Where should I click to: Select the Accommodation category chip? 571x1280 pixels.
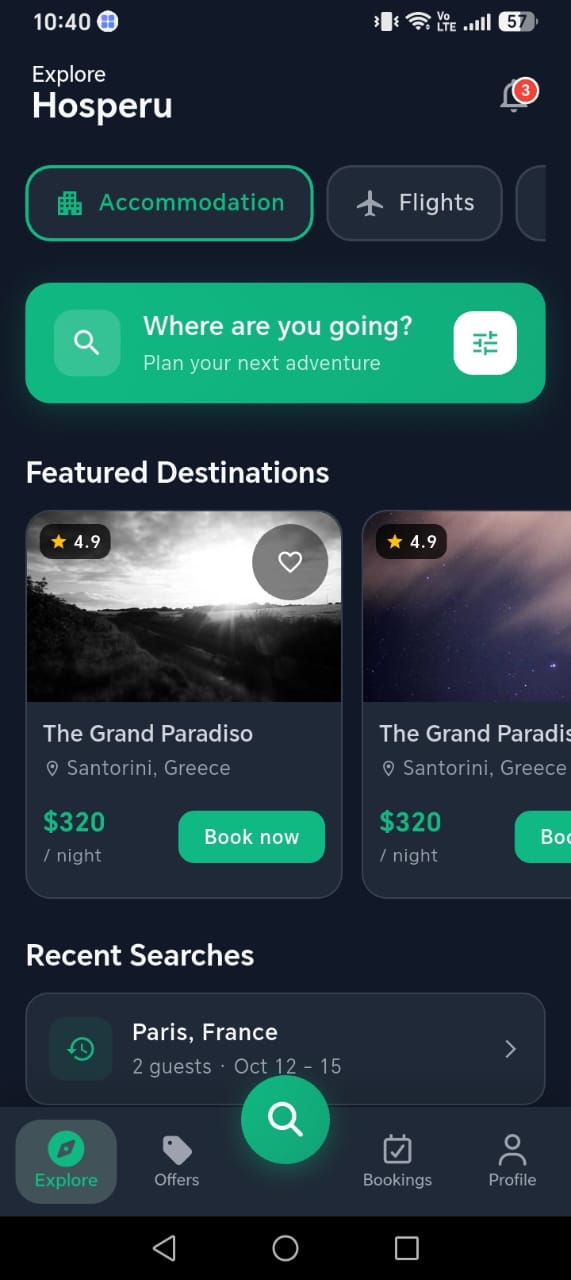pos(169,203)
